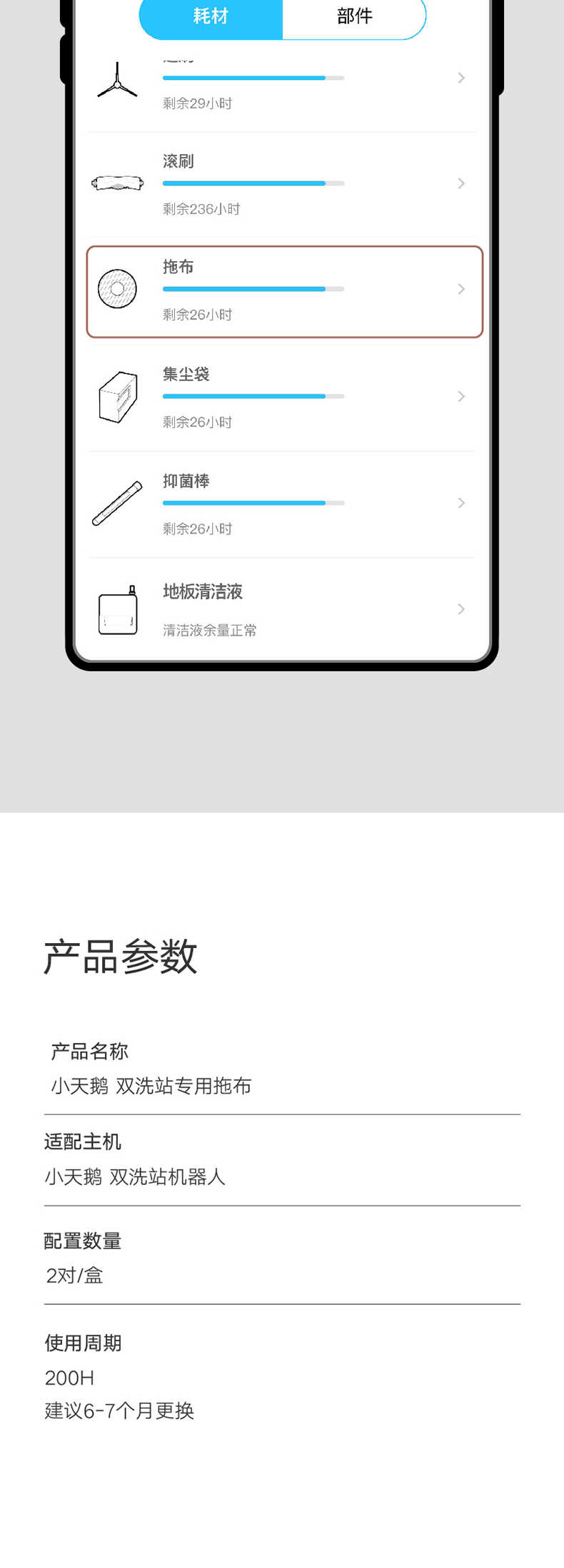The height and width of the screenshot is (1568, 564).
Task: Expand details for 滚刷 via chevron
Action: pos(461,183)
